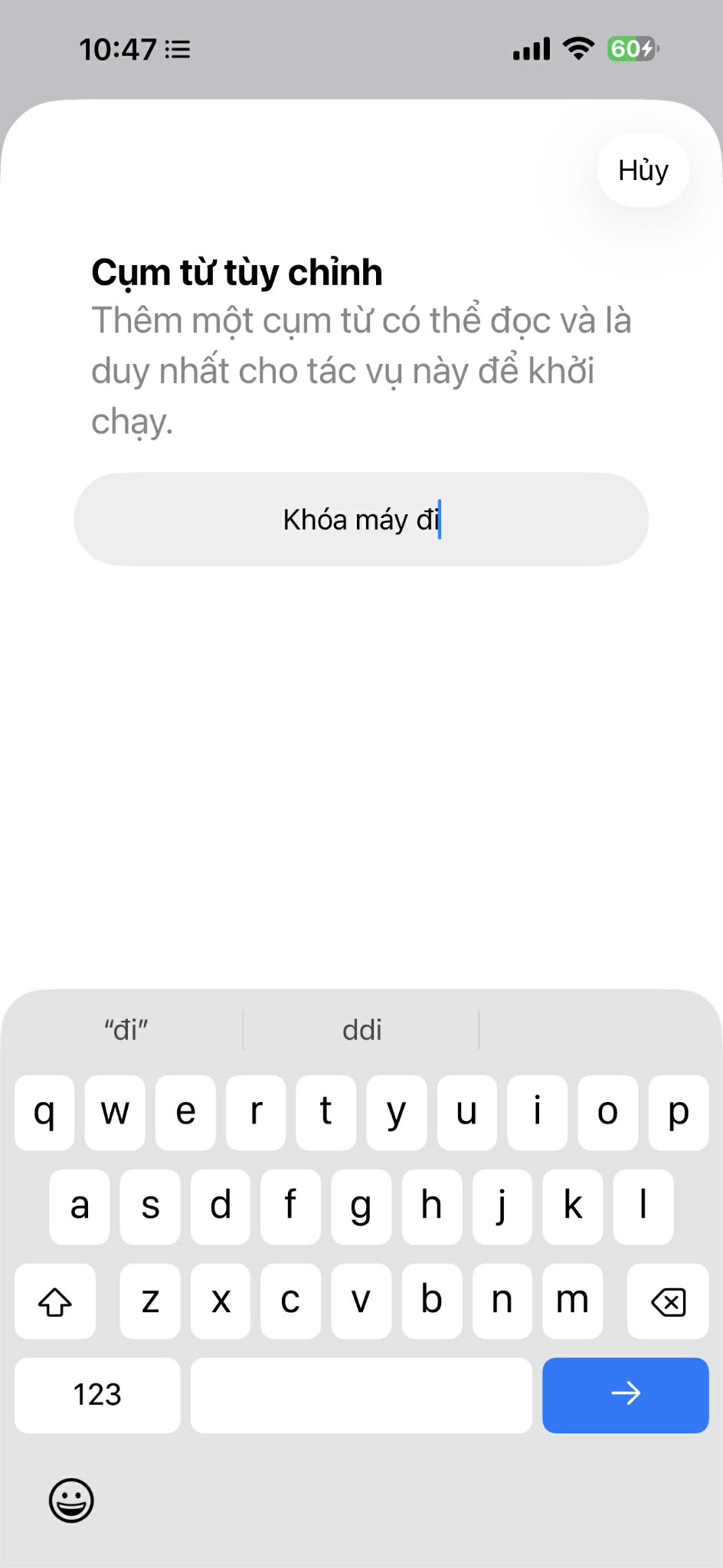Open the emoji keyboard
Screen dimensions: 723x1568
71,1500
